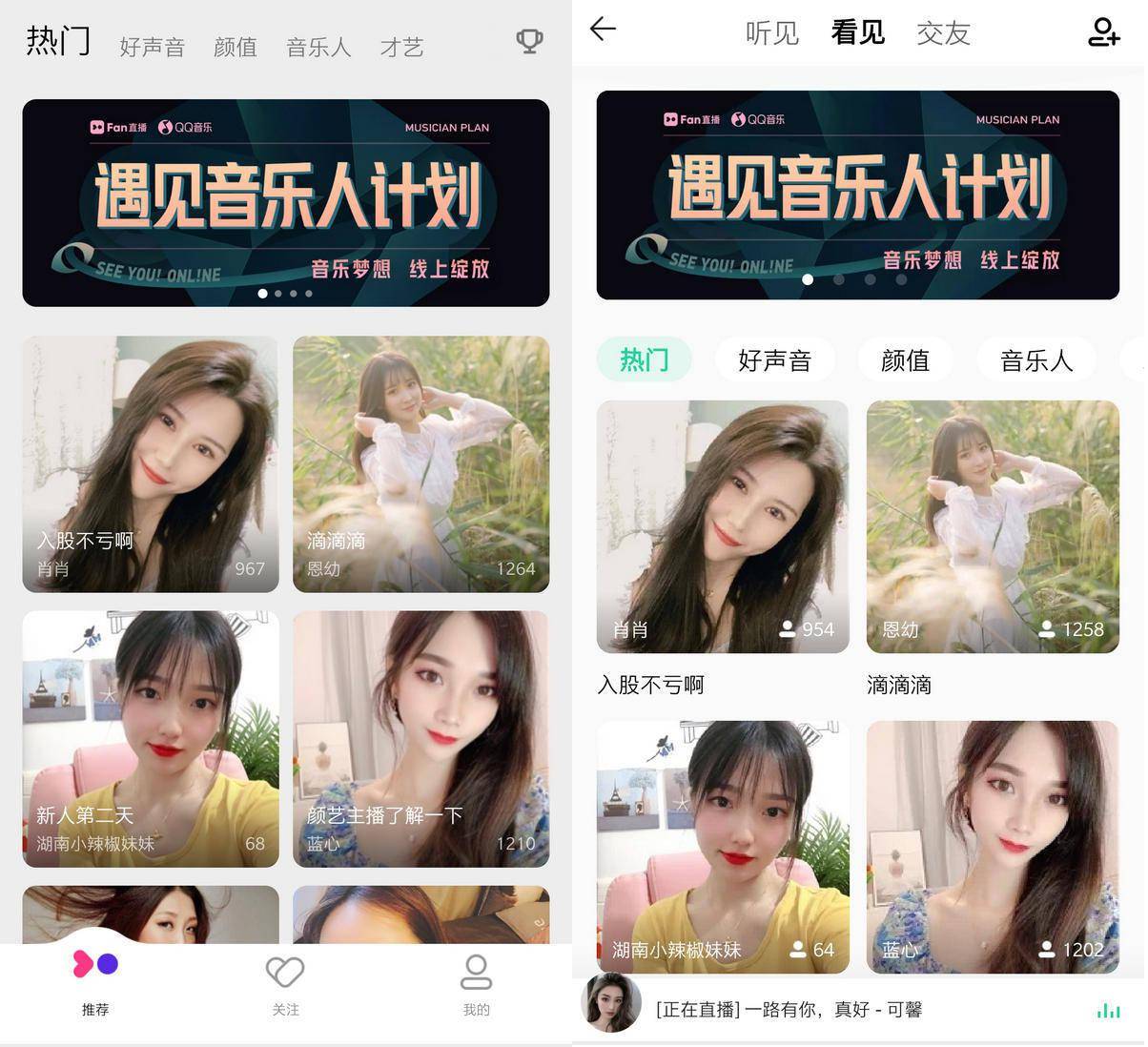Go to the 关注 bottom tab
This screenshot has height=1047, width=1148.
[x=285, y=984]
